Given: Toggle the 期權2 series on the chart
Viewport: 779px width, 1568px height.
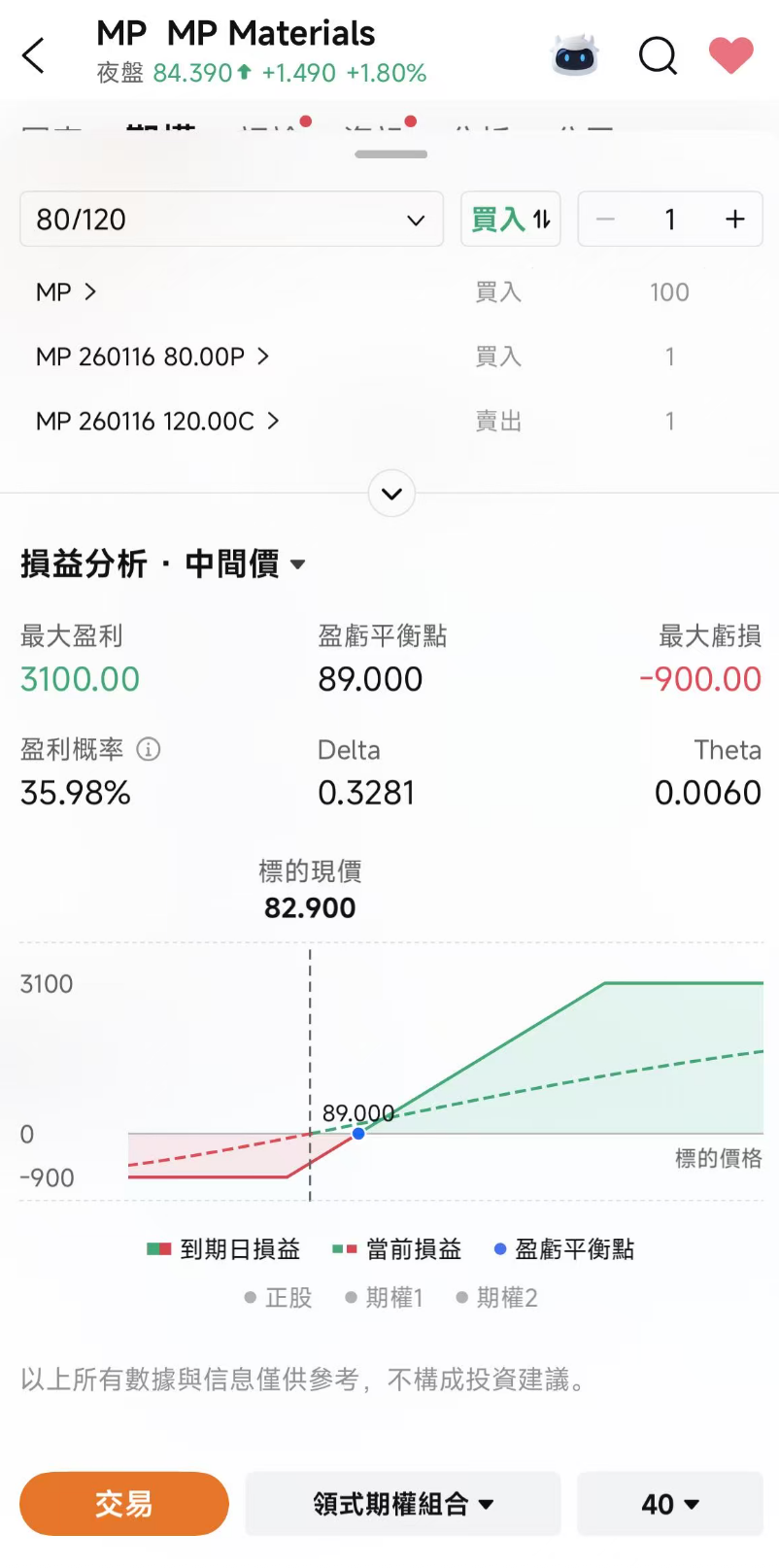Looking at the screenshot, I should [x=496, y=1298].
